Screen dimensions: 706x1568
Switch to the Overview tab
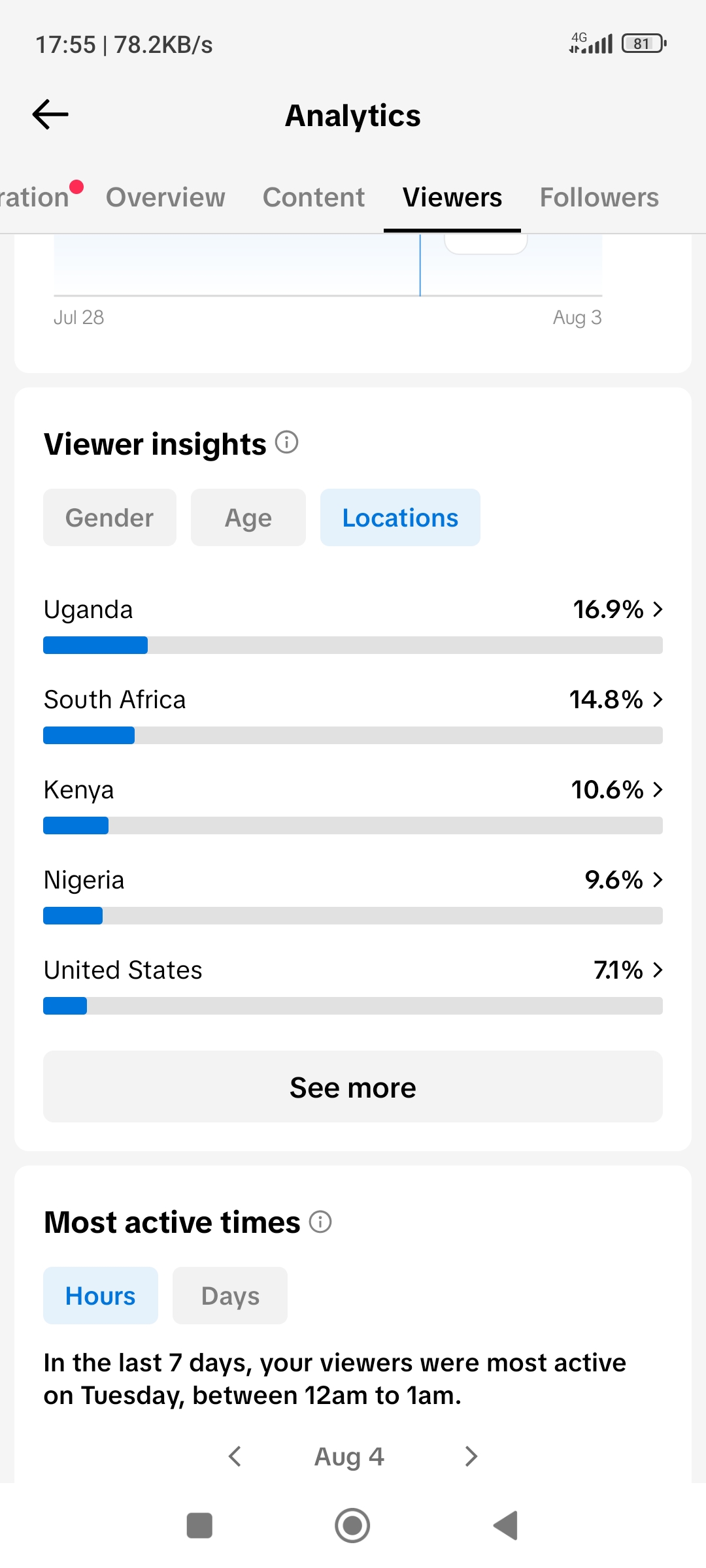click(165, 197)
